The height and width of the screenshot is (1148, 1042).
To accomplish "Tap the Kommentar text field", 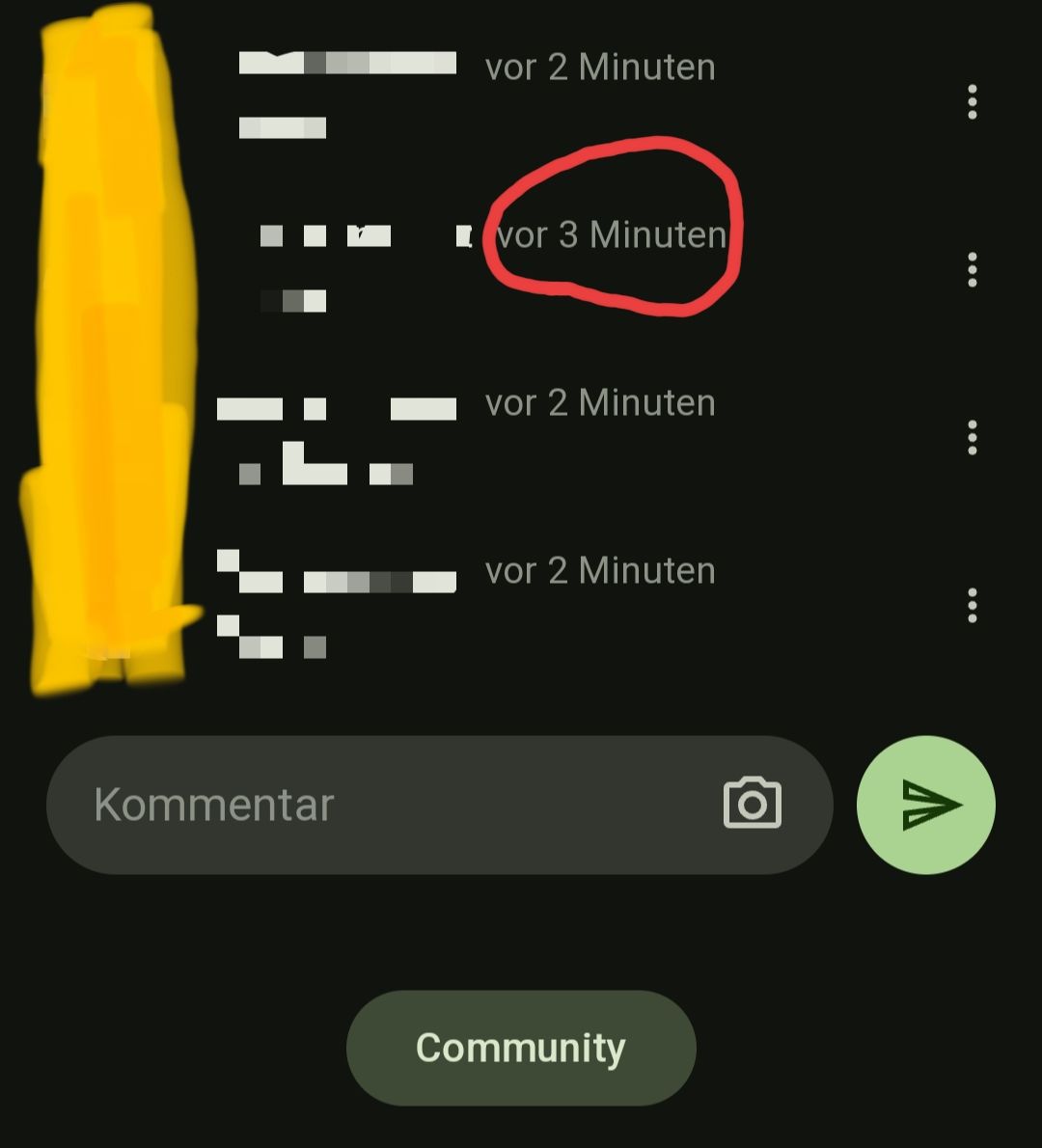I will (x=386, y=805).
